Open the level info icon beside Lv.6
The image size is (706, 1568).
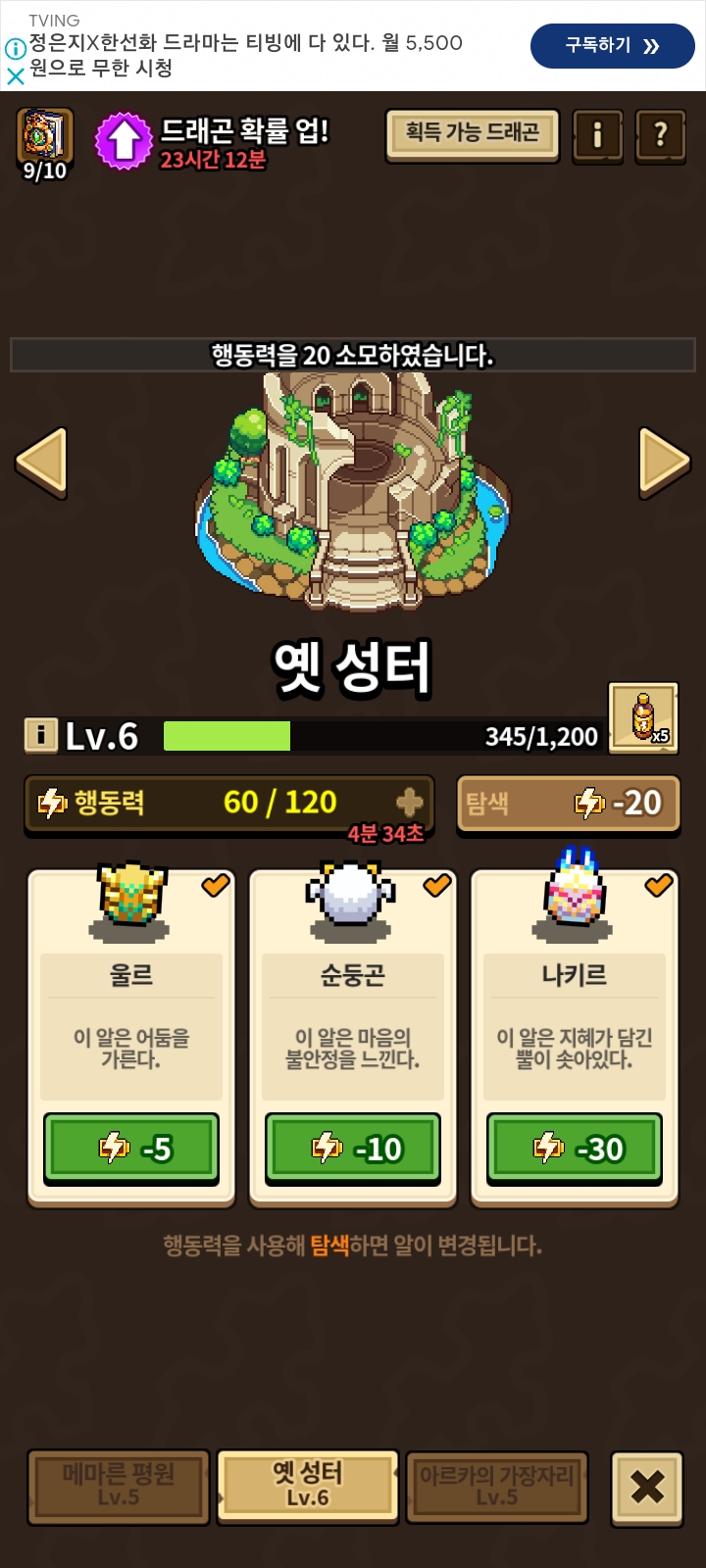click(40, 735)
